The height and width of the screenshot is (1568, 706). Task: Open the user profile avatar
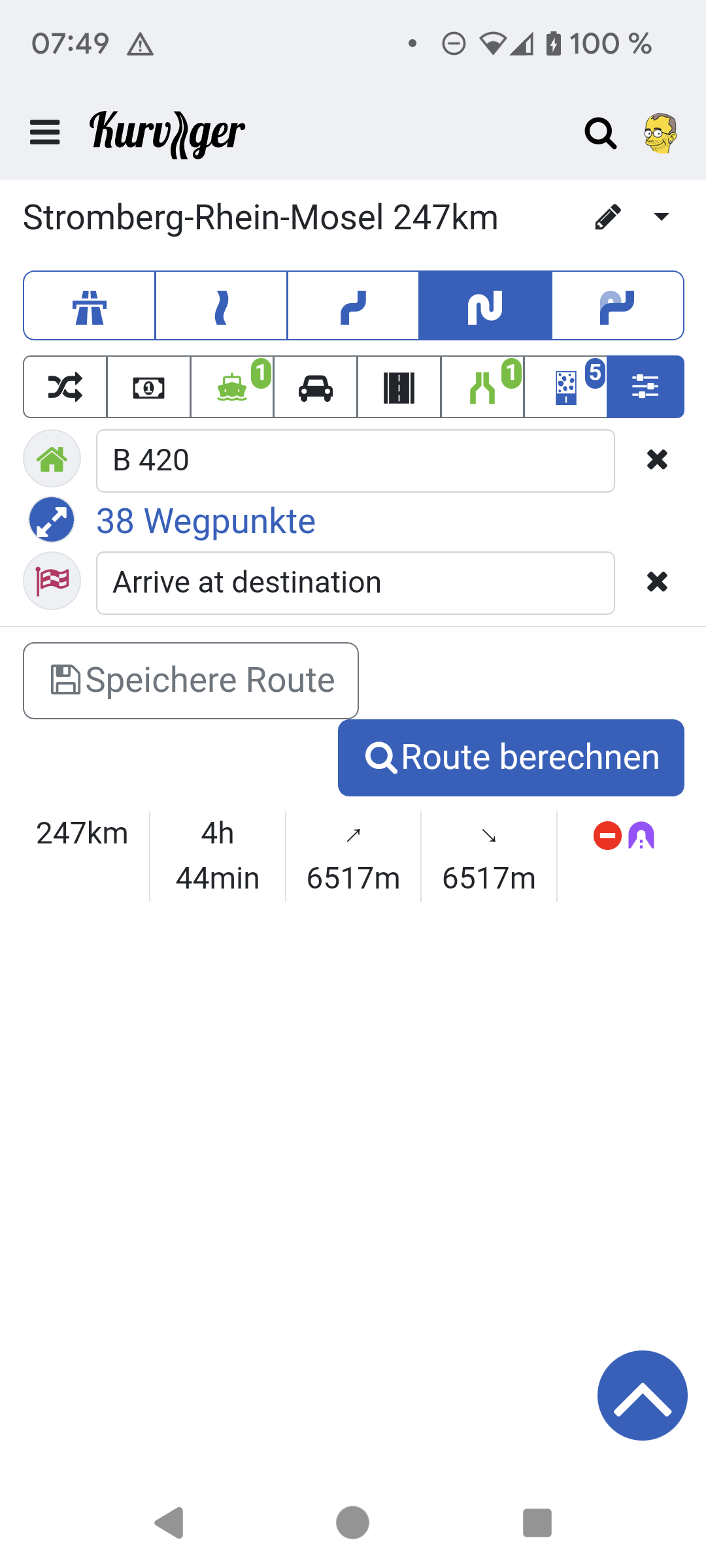660,133
